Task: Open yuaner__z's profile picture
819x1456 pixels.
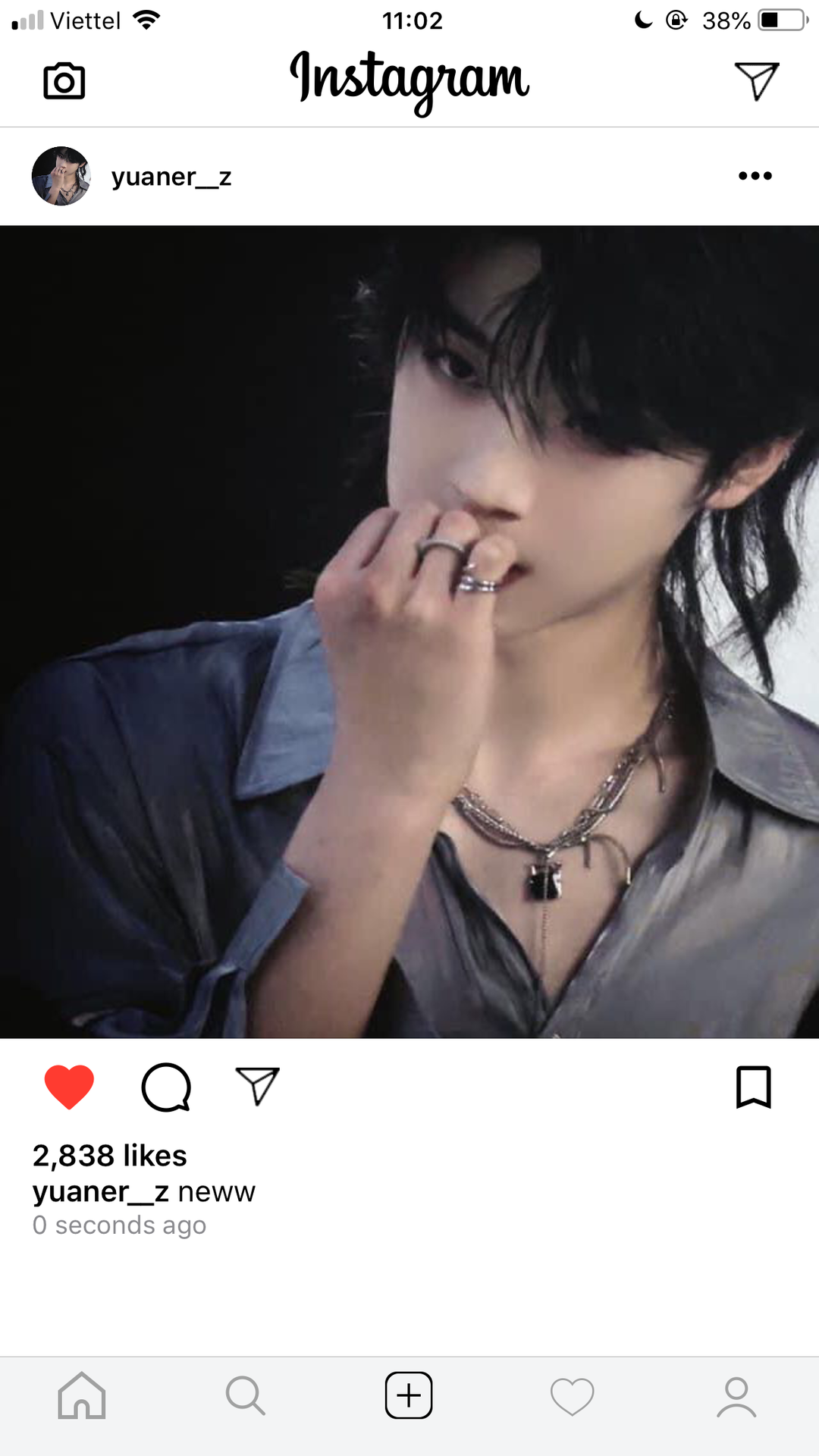Action: coord(61,176)
